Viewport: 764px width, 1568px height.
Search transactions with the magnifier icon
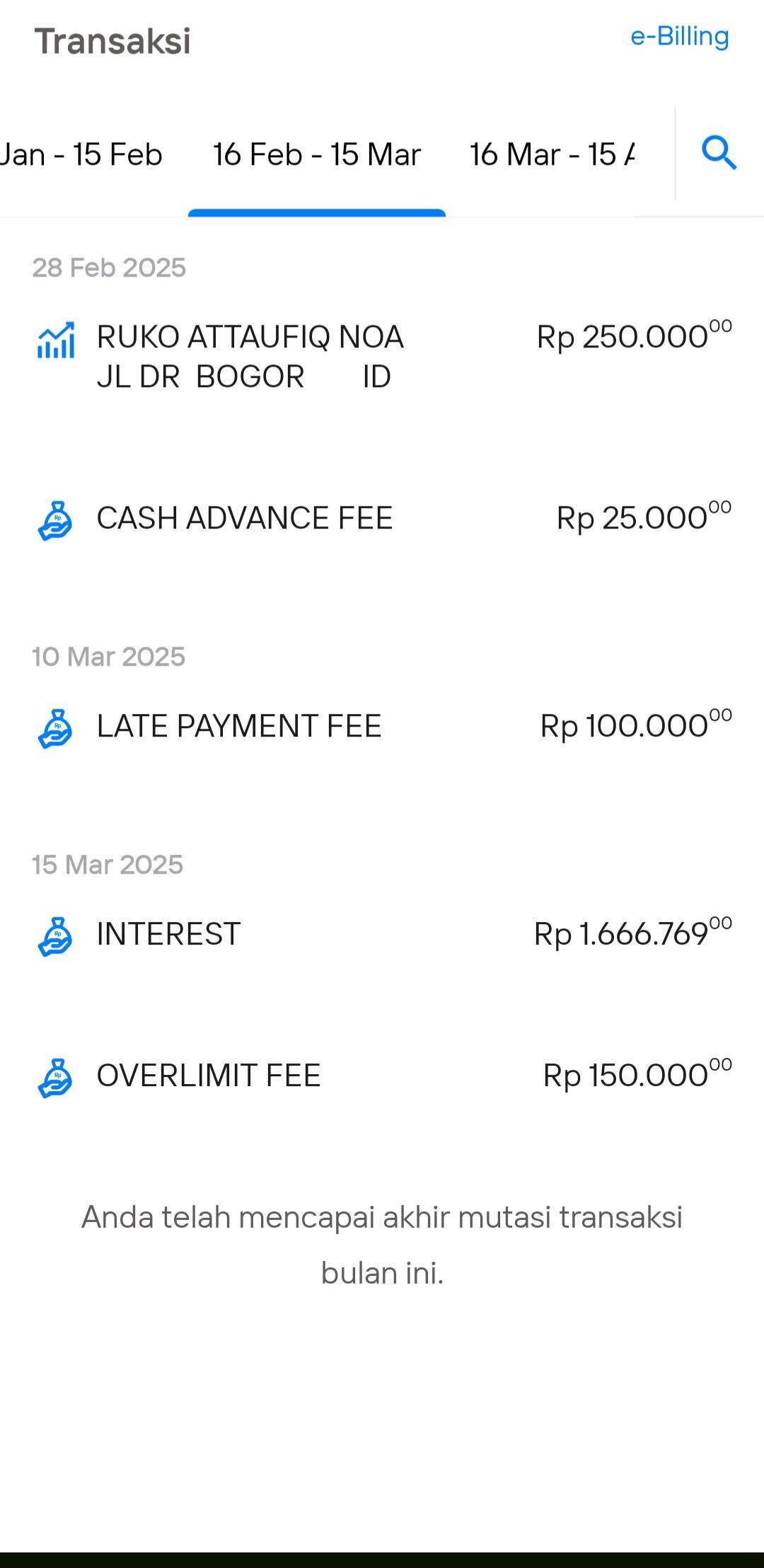coord(719,154)
